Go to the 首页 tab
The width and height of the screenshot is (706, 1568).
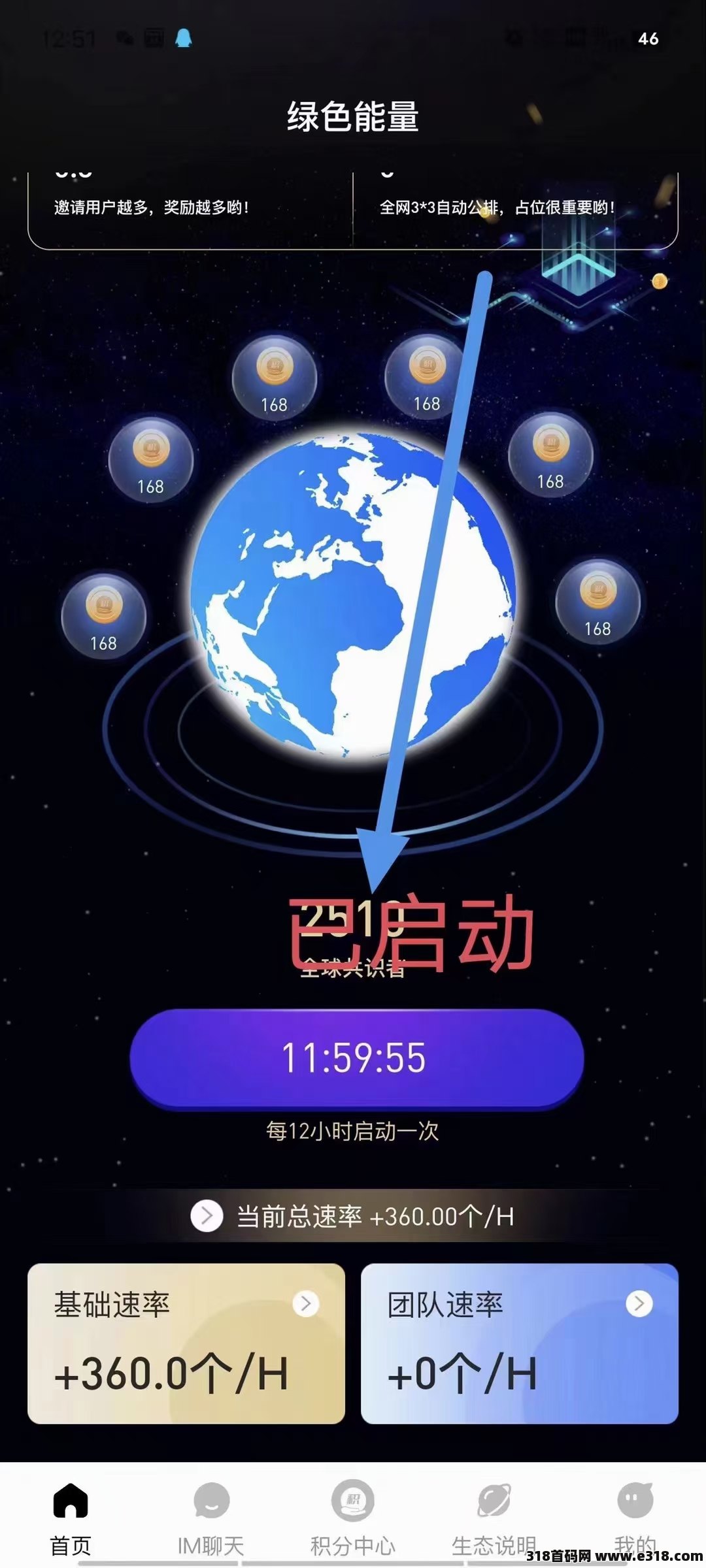pos(71,1517)
